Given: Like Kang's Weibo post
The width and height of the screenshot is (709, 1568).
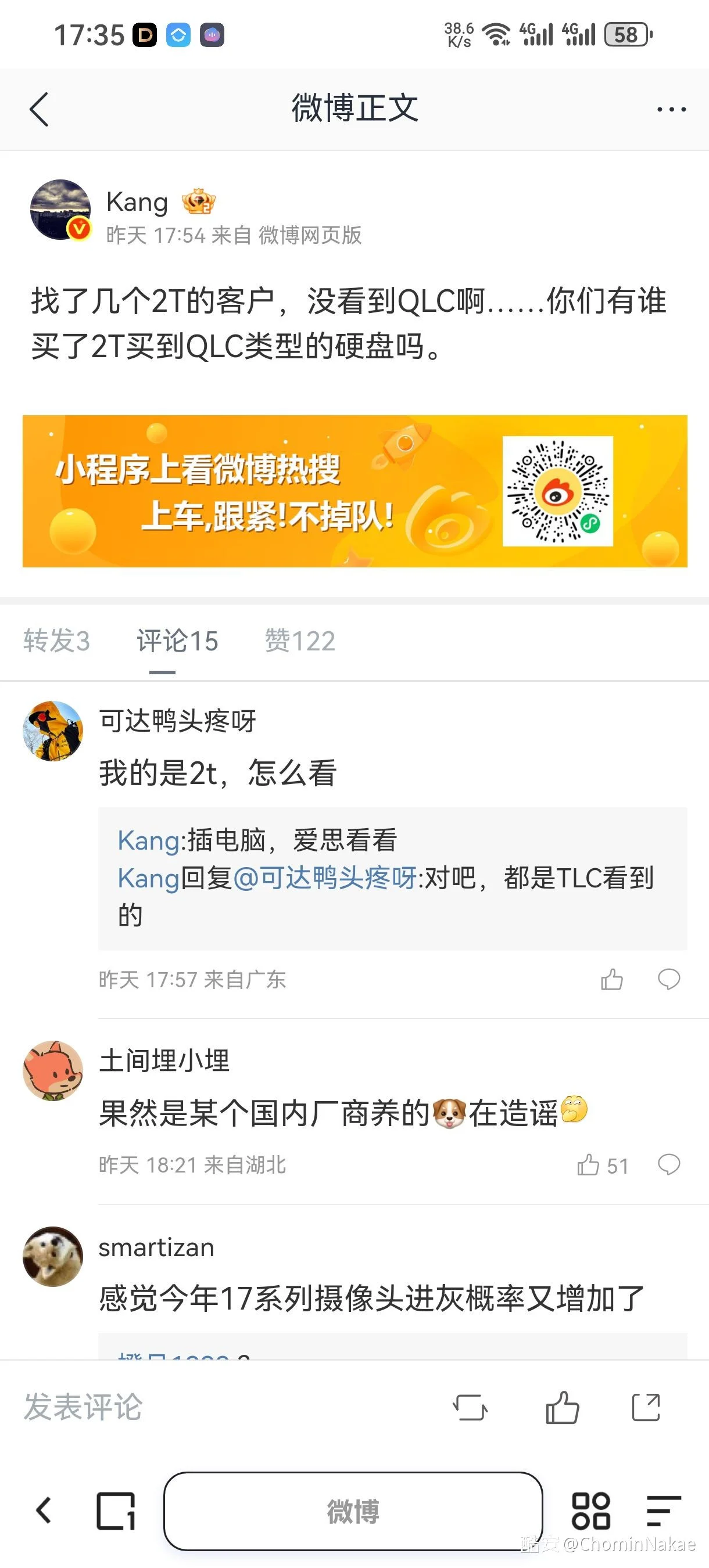Looking at the screenshot, I should point(561,1407).
